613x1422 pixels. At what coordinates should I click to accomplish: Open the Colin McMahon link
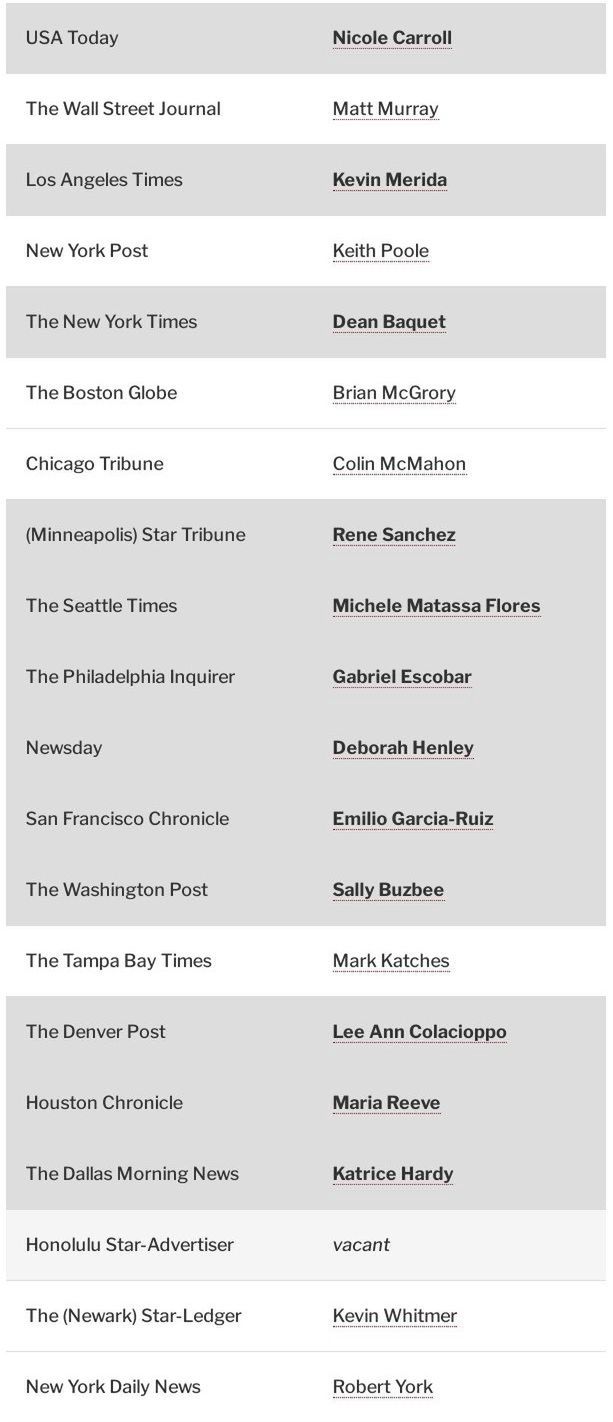pos(399,464)
